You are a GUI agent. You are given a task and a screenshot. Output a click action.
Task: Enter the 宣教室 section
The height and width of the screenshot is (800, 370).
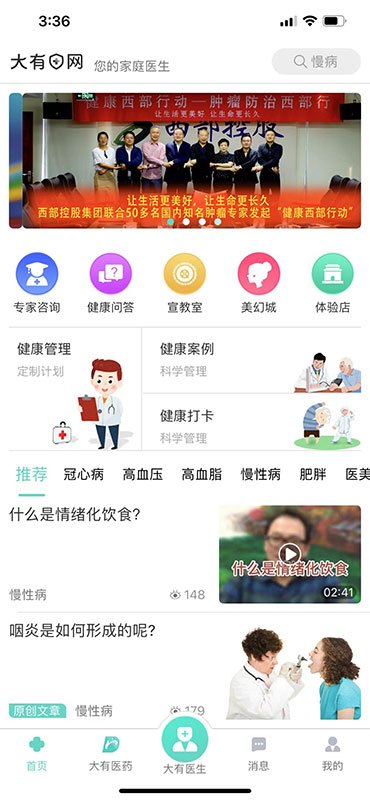pos(185,284)
